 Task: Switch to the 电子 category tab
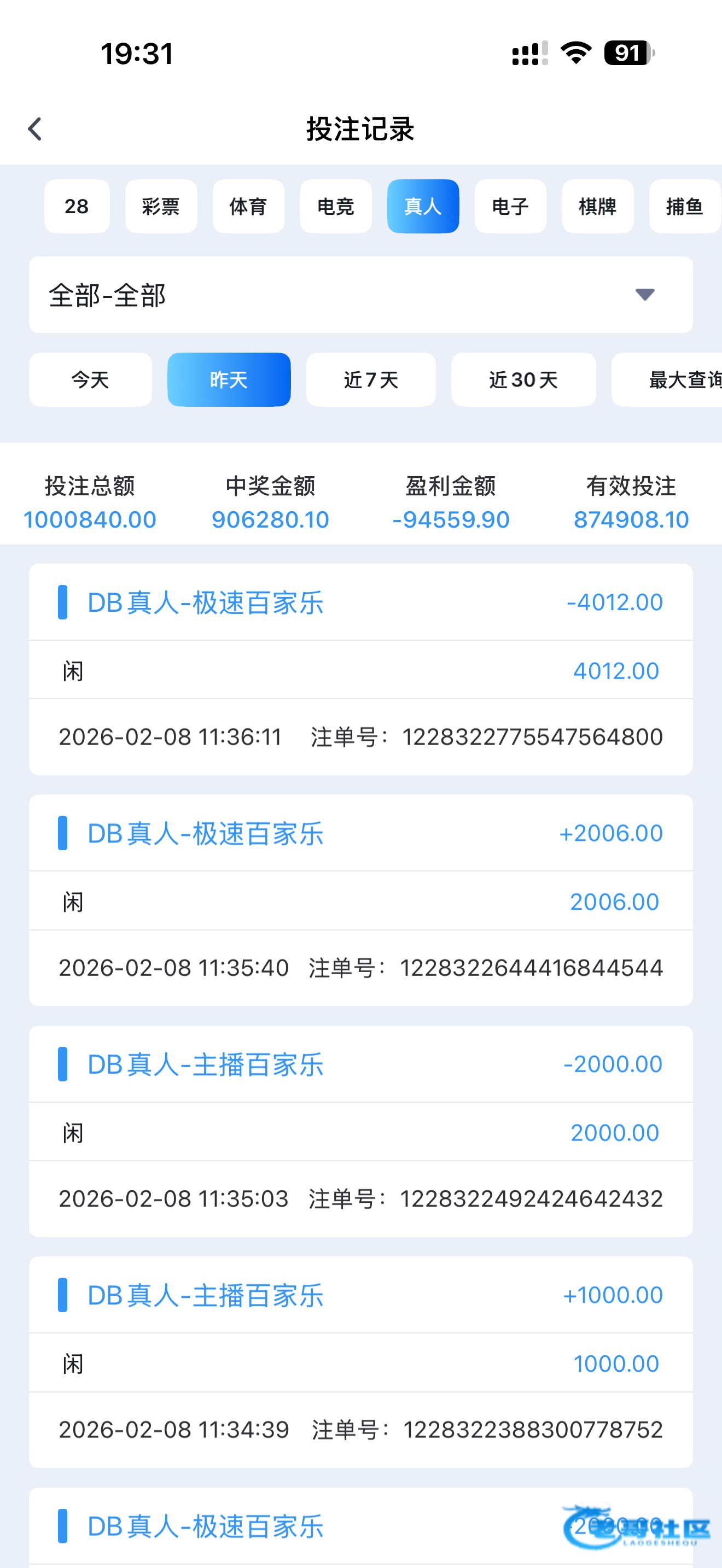tap(510, 206)
